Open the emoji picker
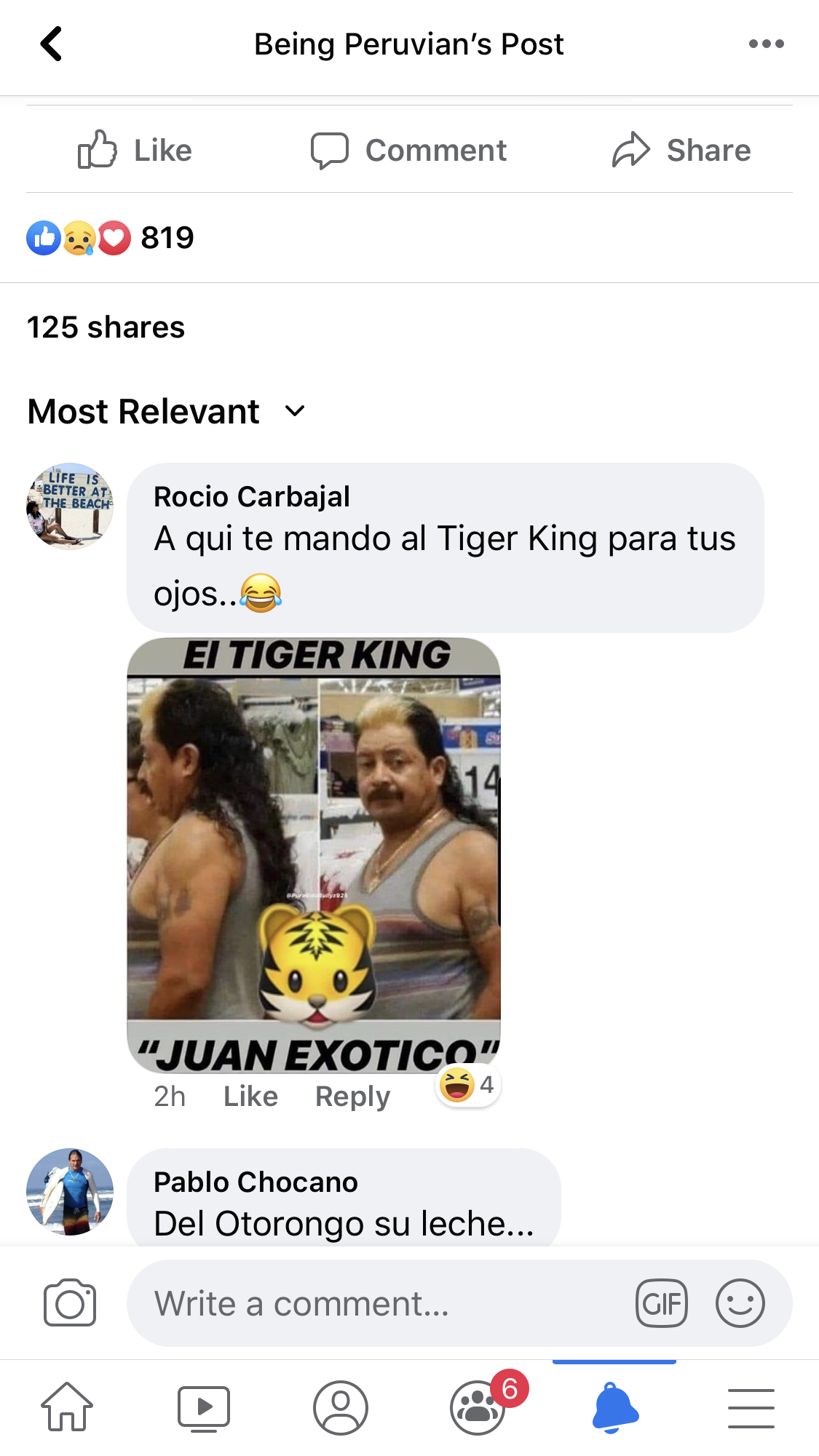This screenshot has height=1456, width=819. (740, 1303)
